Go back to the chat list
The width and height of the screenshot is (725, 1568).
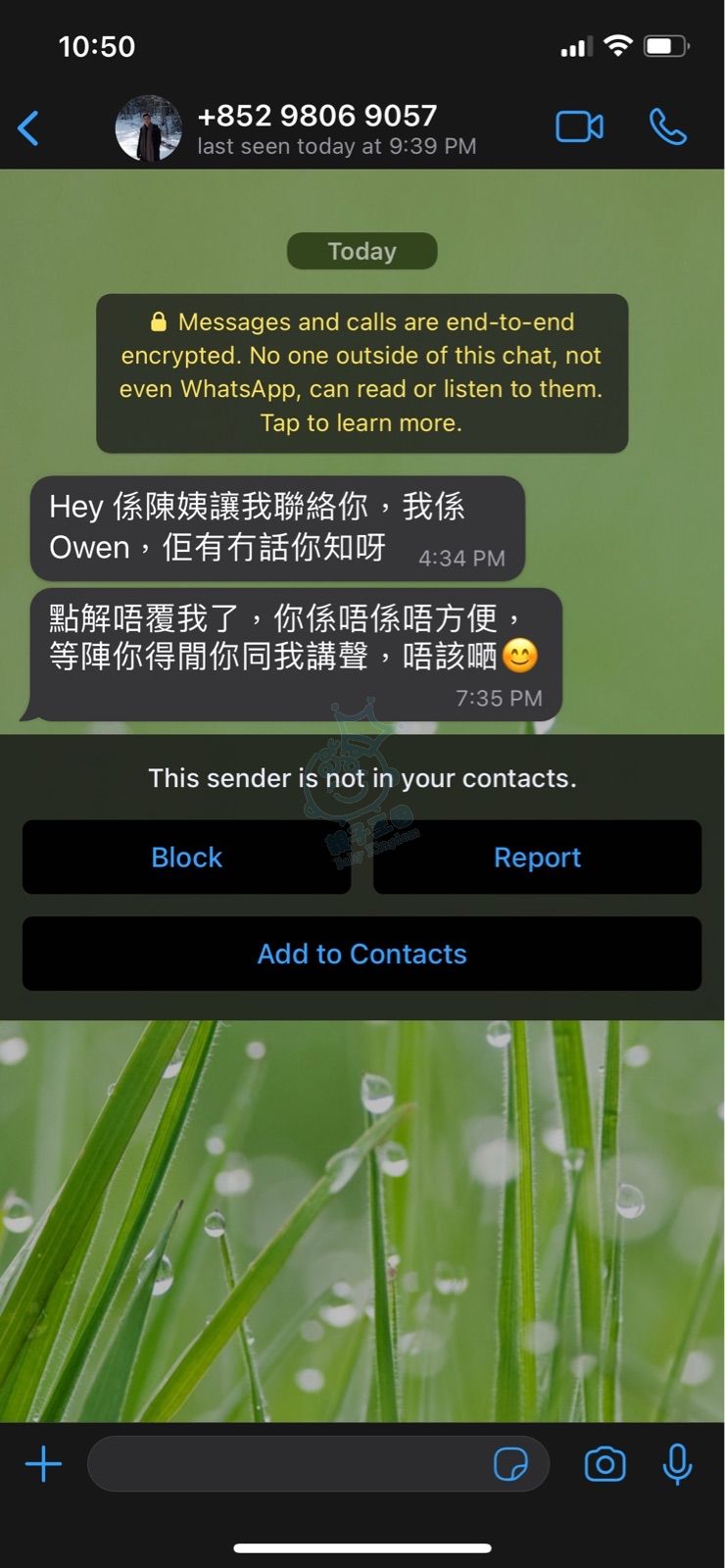coord(28,128)
